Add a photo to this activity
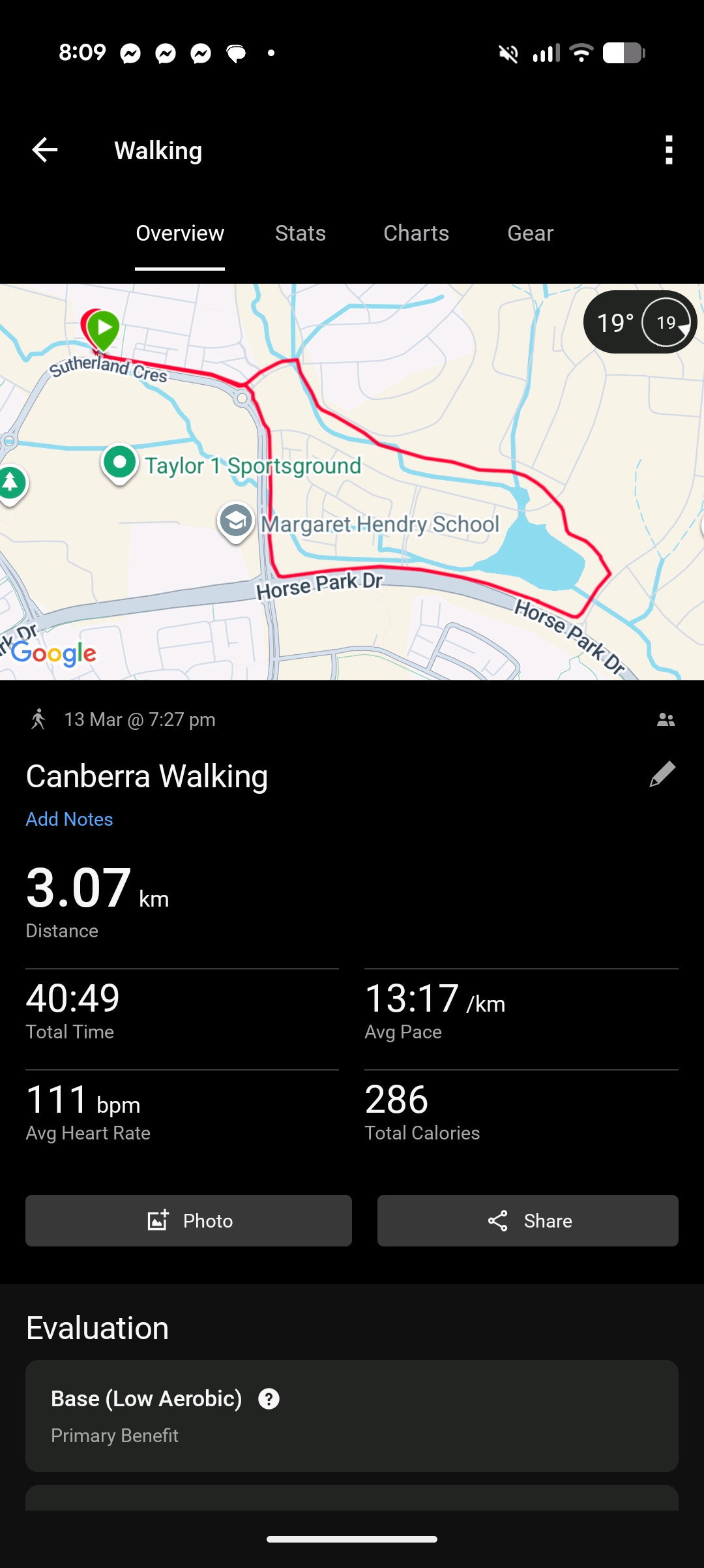The width and height of the screenshot is (704, 1568). point(188,1220)
